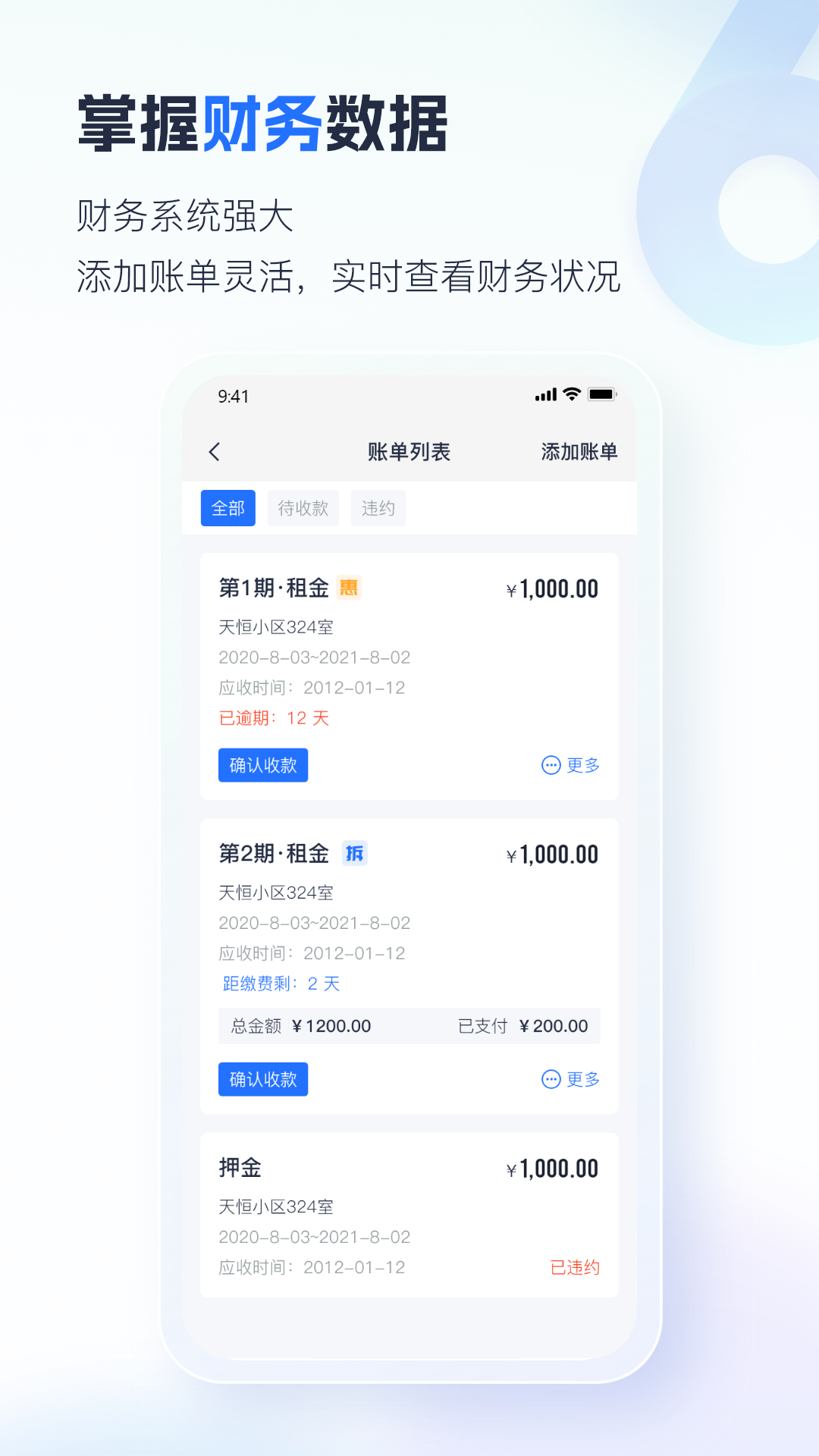Expand details of the 押金 bill card
819x1456 pixels.
pos(409,1213)
